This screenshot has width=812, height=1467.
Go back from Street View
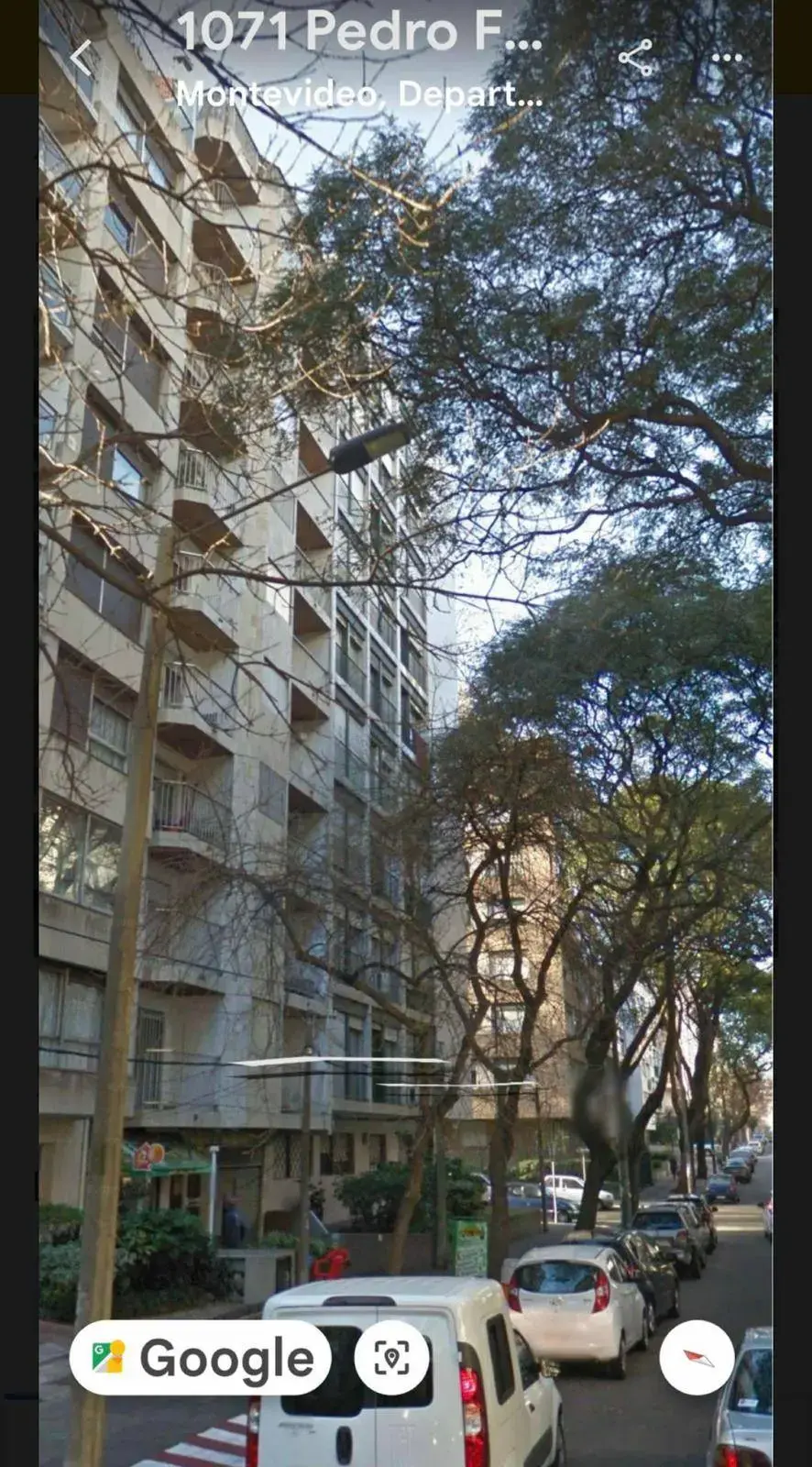(x=82, y=58)
